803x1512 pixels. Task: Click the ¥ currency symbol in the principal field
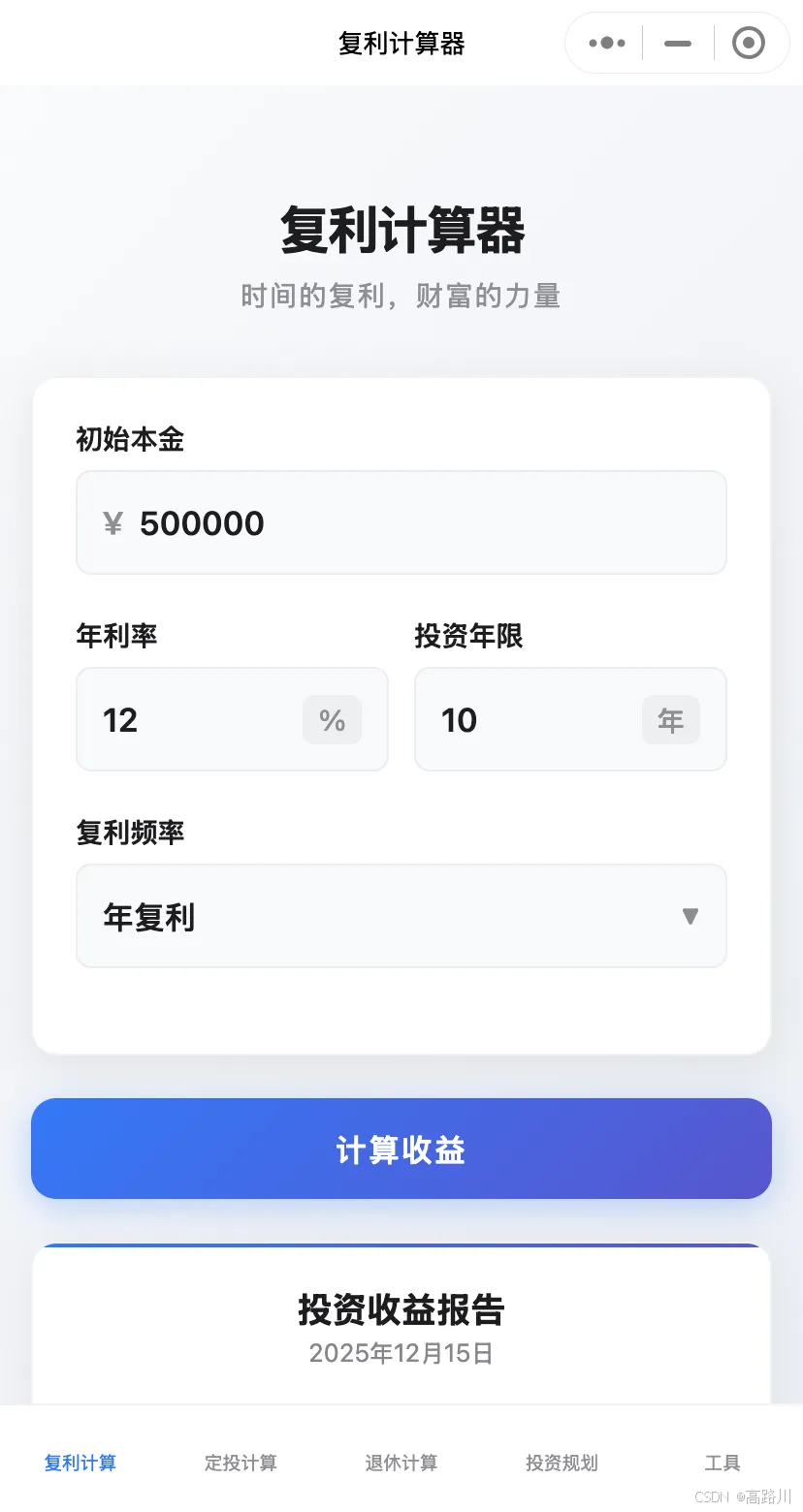112,523
